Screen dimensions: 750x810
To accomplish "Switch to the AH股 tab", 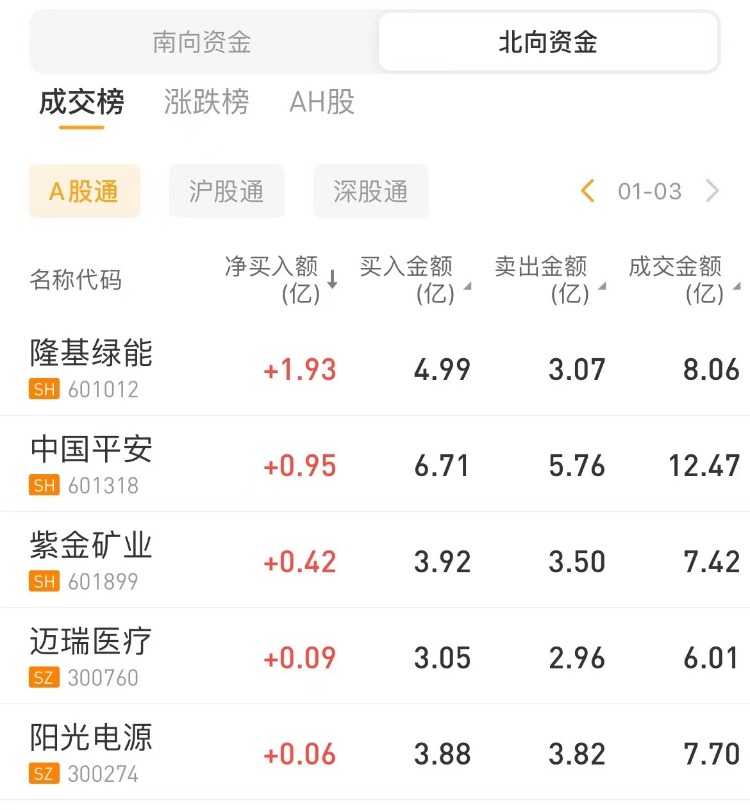I will point(321,102).
